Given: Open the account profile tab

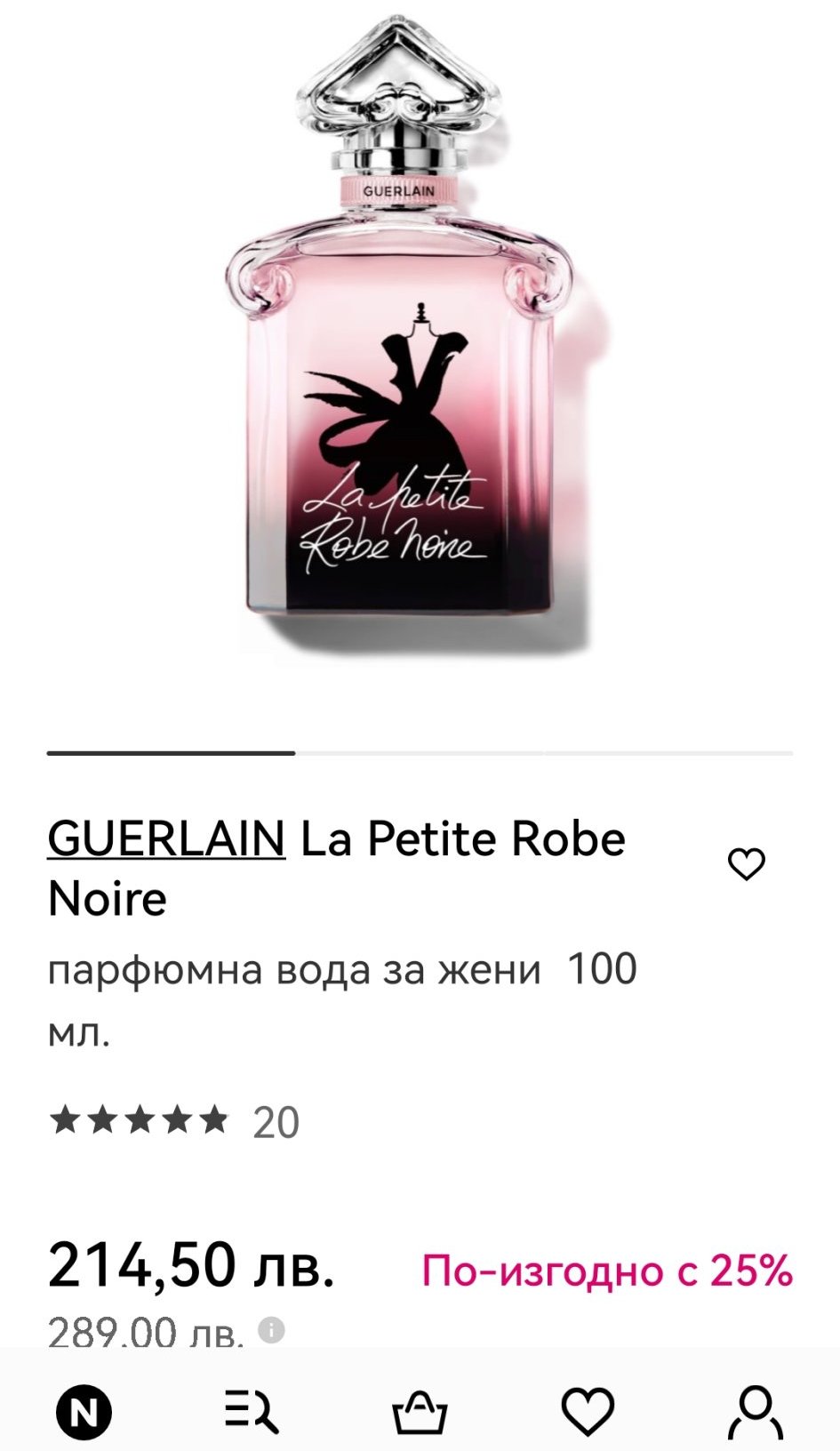Looking at the screenshot, I should point(756,1411).
